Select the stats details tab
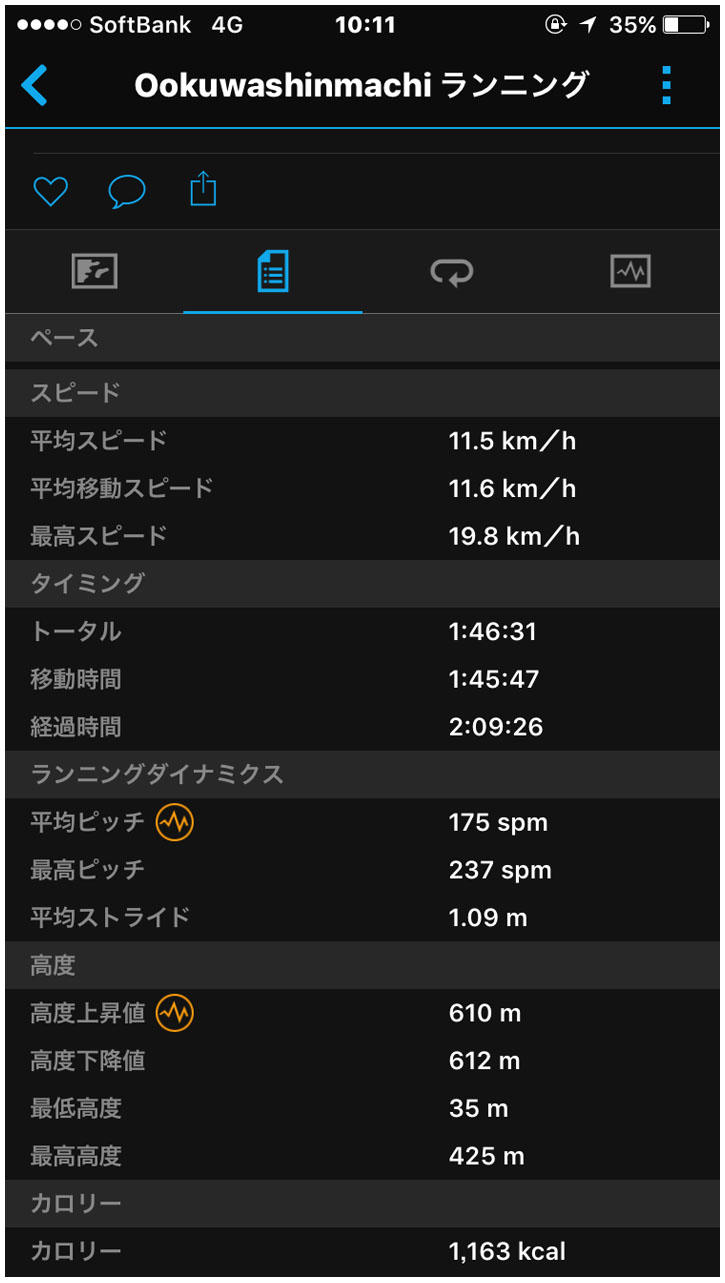725x1283 pixels. pyautogui.click(x=273, y=271)
